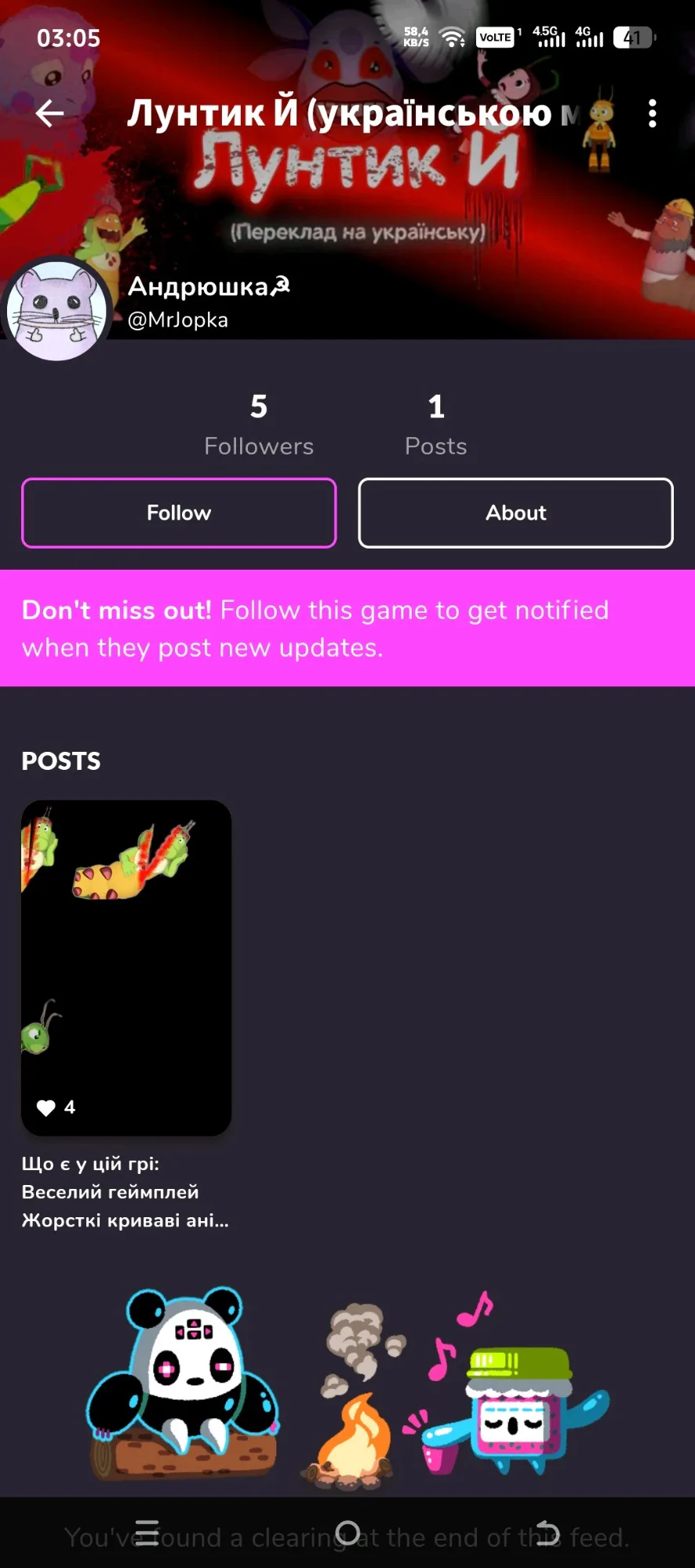The image size is (695, 1568).
Task: View the 5 Followers list
Action: [x=259, y=425]
